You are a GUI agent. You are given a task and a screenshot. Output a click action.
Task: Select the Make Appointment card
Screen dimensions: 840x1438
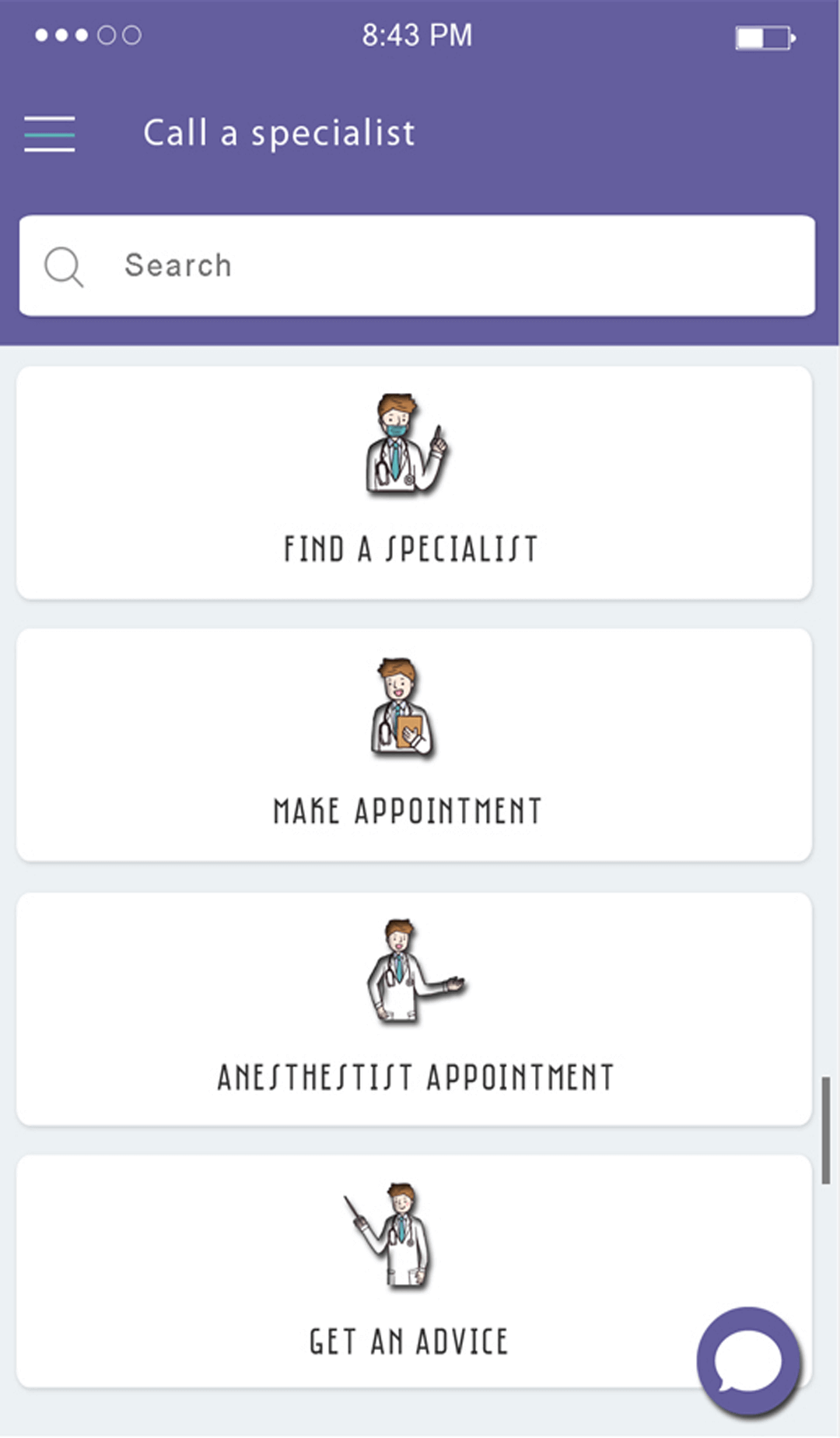pos(414,745)
